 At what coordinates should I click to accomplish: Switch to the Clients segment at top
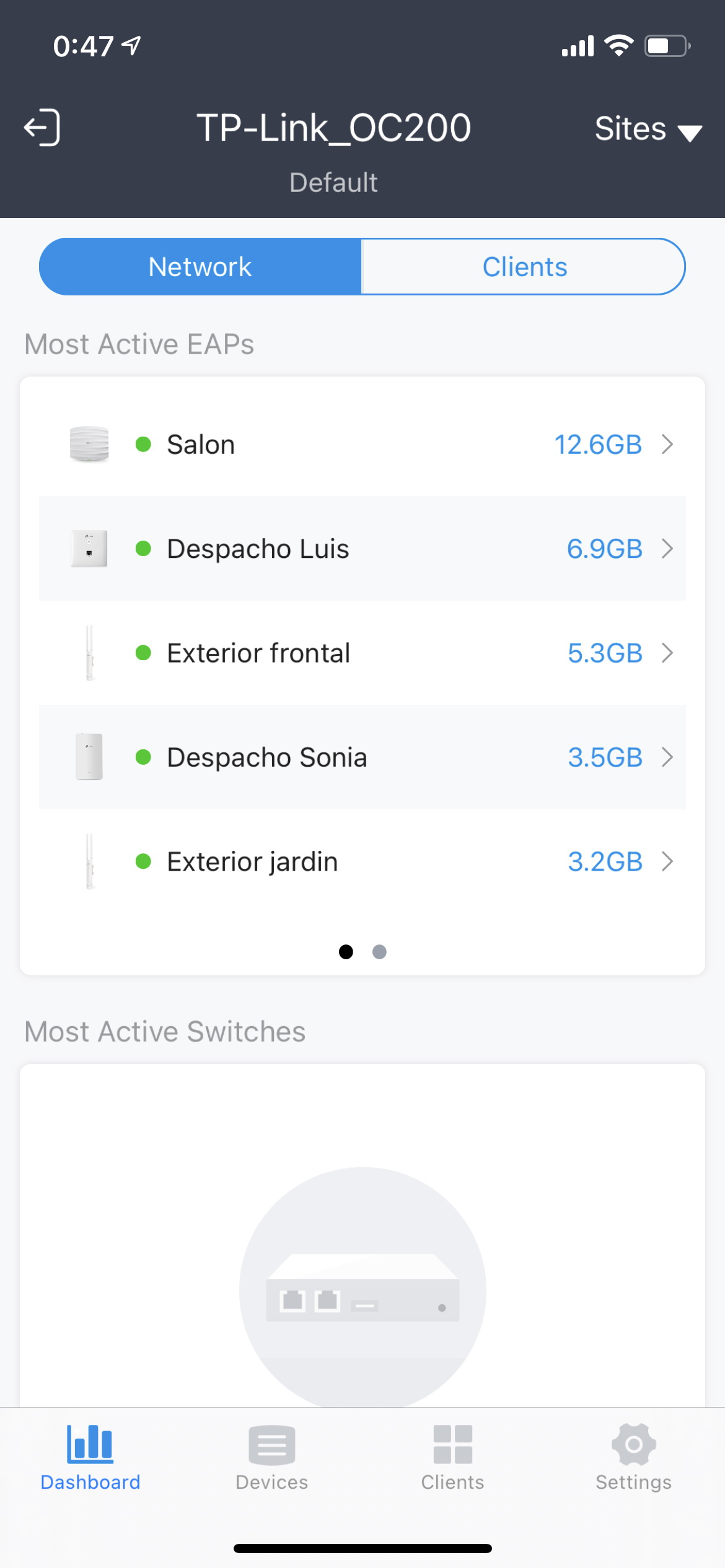524,267
